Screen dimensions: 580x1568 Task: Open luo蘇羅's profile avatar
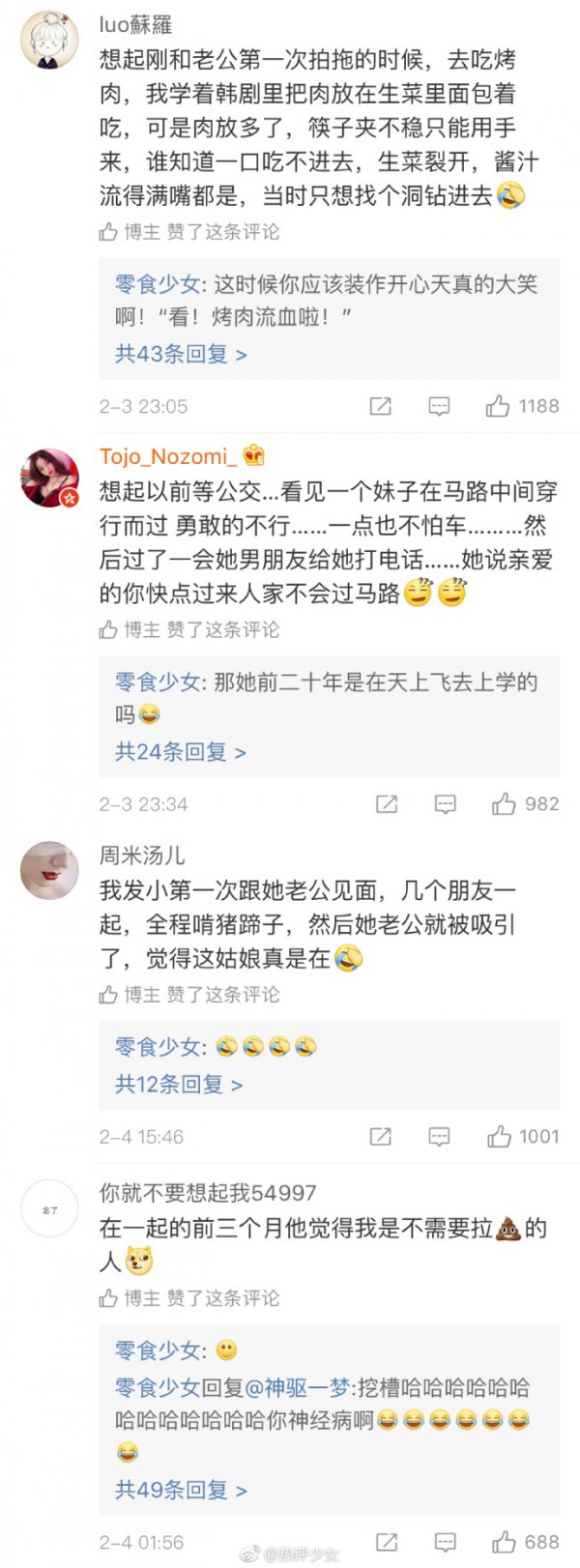click(x=49, y=41)
